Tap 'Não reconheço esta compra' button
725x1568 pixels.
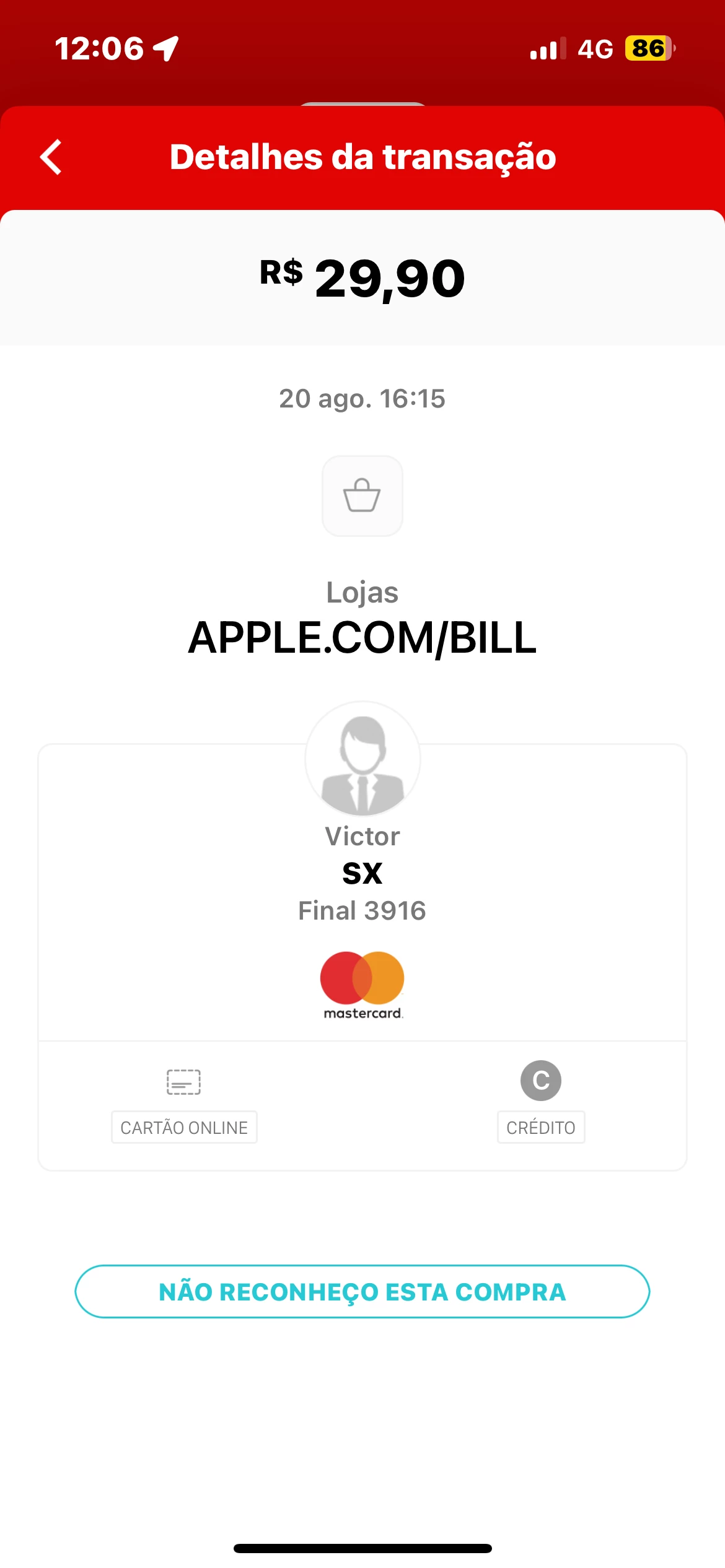362,1292
